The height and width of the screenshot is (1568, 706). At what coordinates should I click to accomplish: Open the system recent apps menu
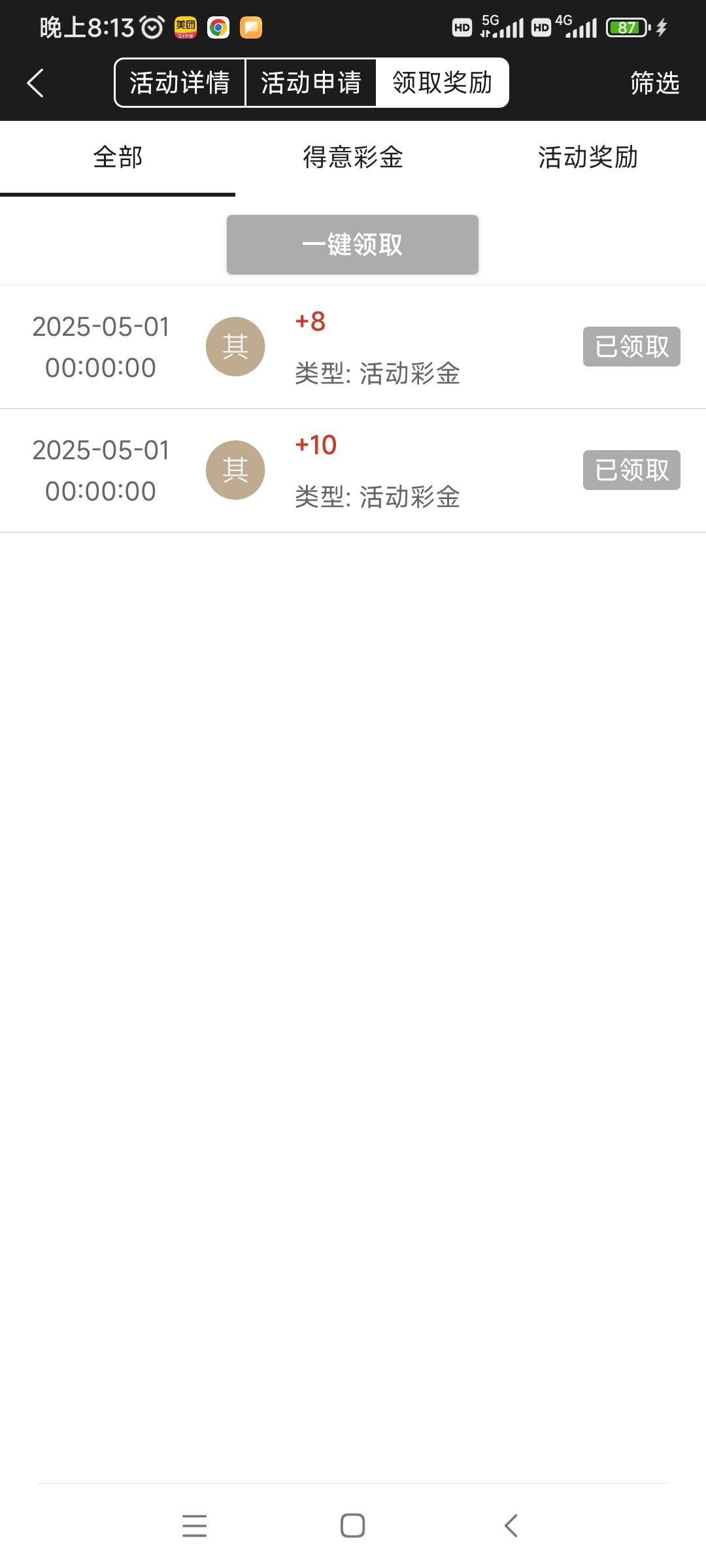[x=195, y=1526]
